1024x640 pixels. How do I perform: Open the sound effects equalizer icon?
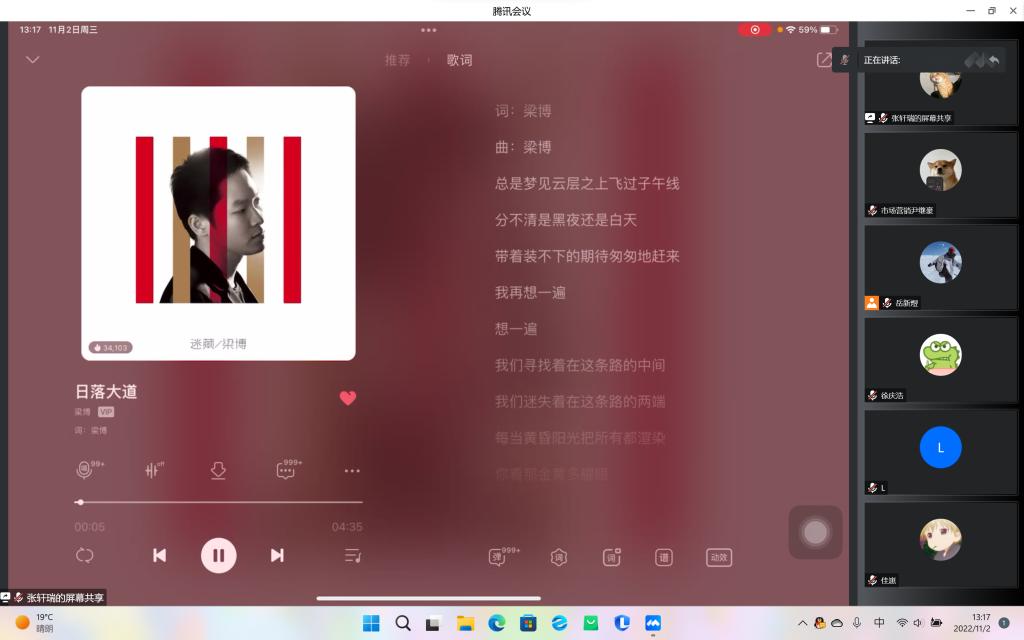click(153, 470)
